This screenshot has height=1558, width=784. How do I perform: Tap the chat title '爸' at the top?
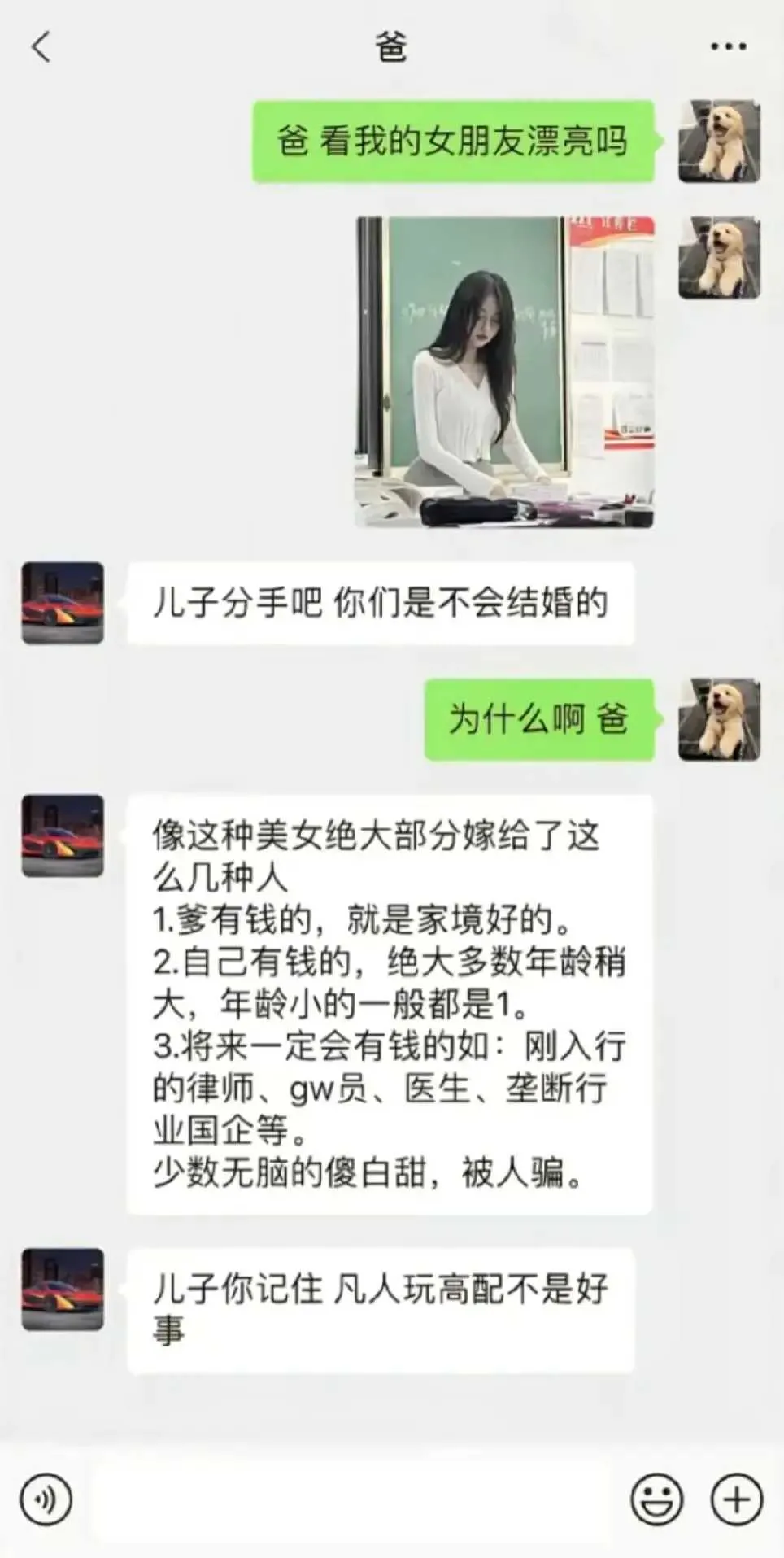pos(391,46)
